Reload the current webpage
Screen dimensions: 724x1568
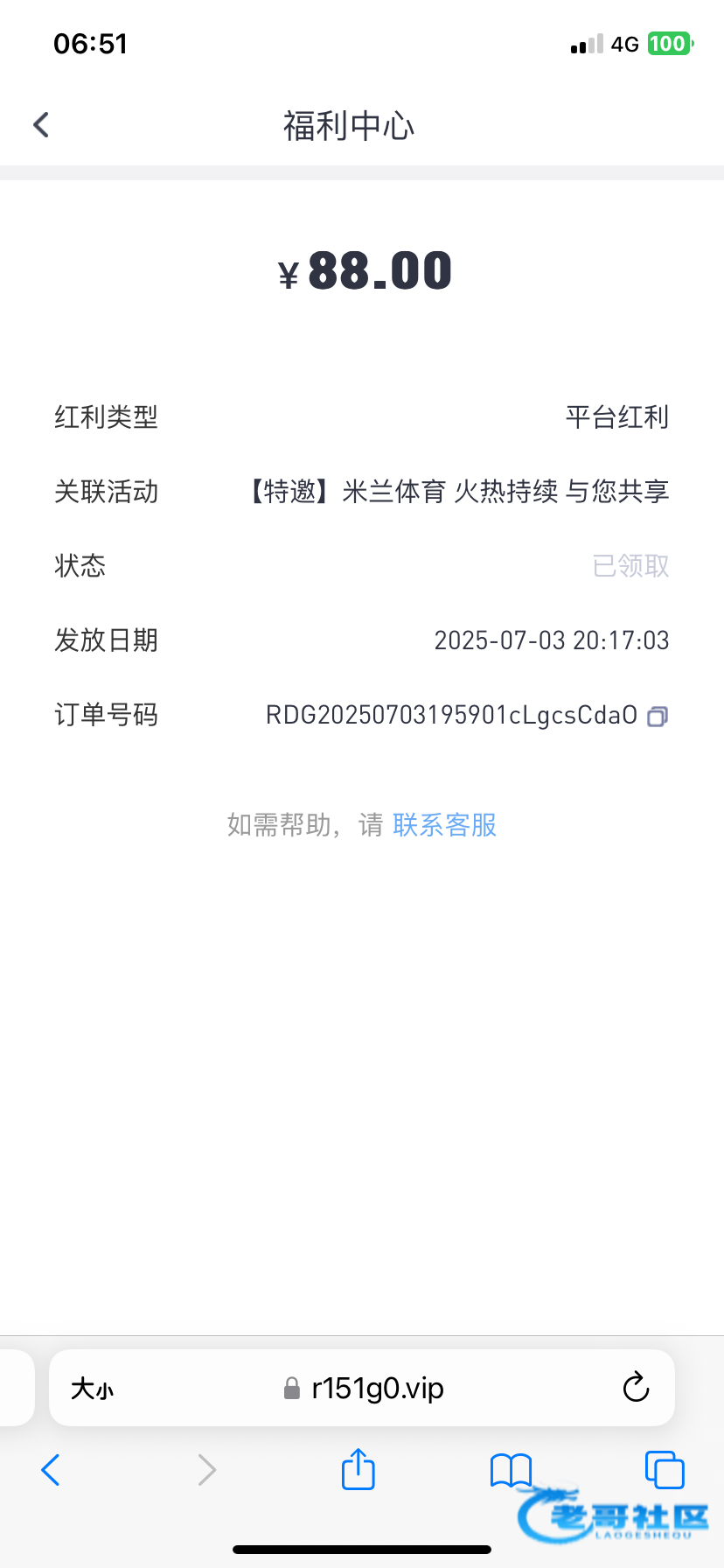[636, 1388]
